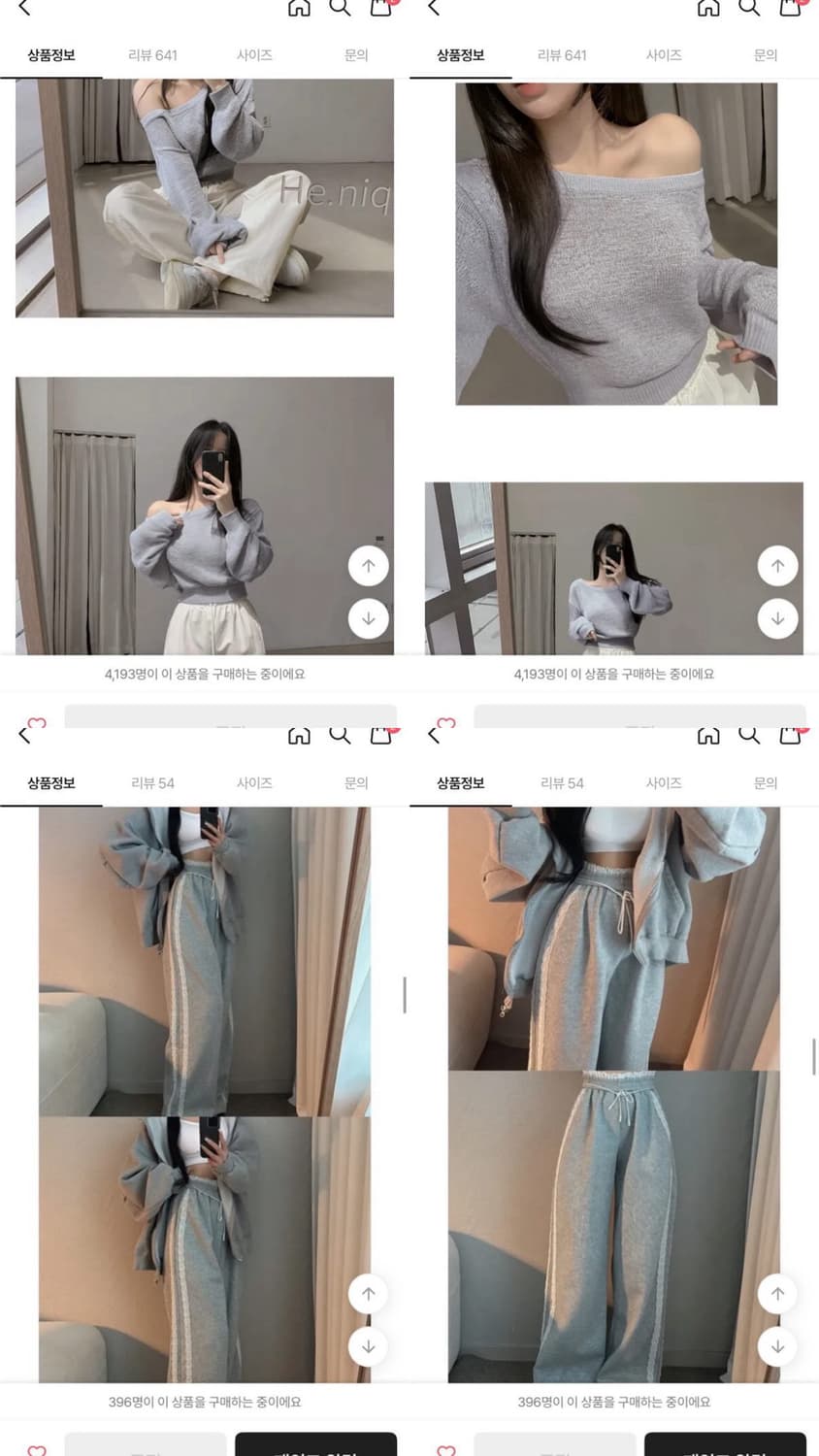Toggle the heart to favorite the knit top
This screenshot has width=819, height=1456.
pos(36,725)
